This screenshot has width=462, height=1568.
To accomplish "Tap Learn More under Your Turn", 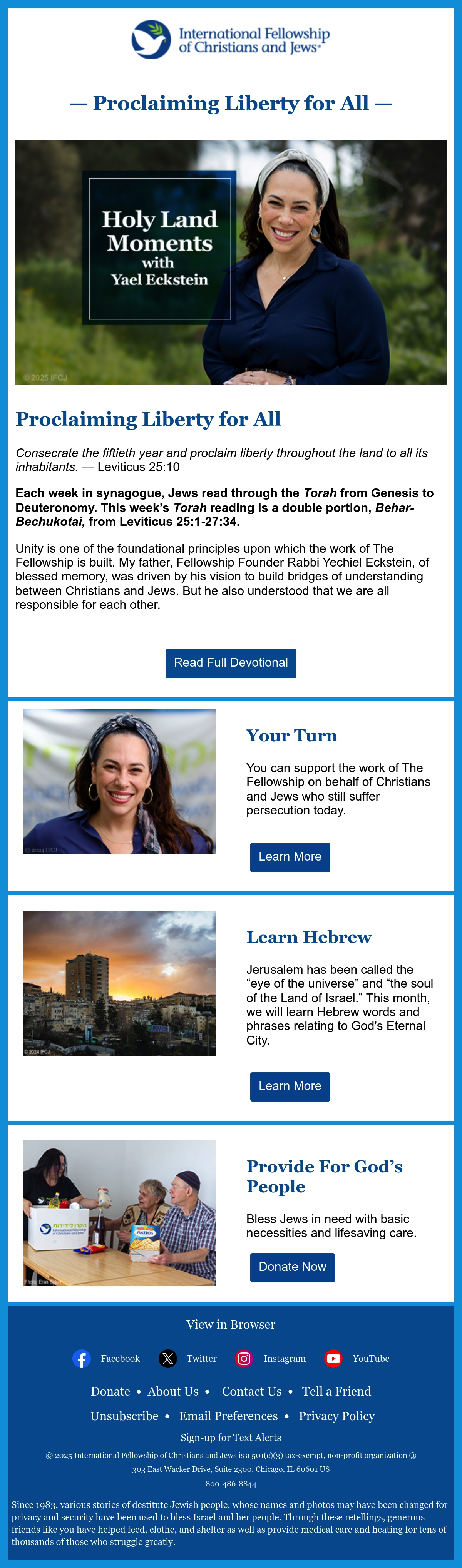I will 290,857.
